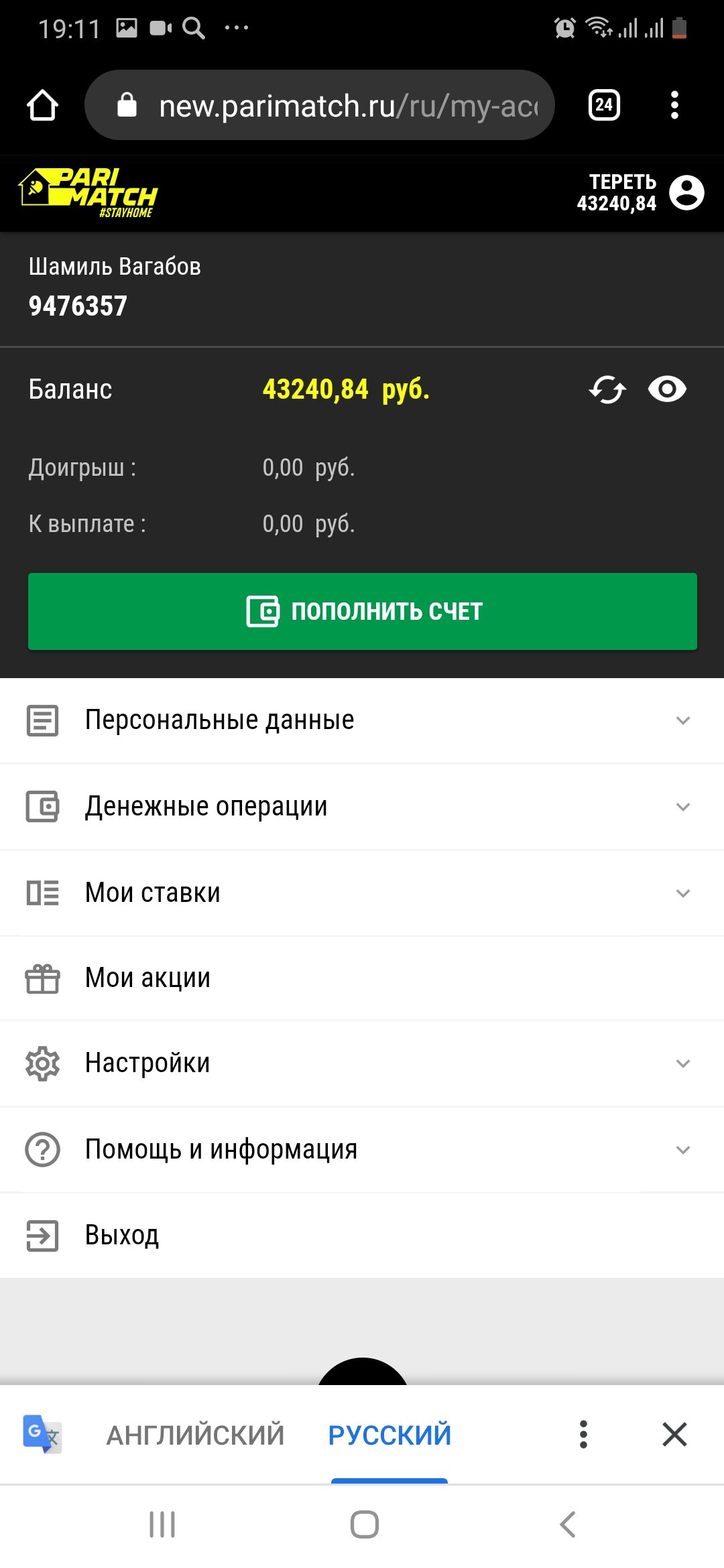Tap the green Пополнить счет button

362,611
